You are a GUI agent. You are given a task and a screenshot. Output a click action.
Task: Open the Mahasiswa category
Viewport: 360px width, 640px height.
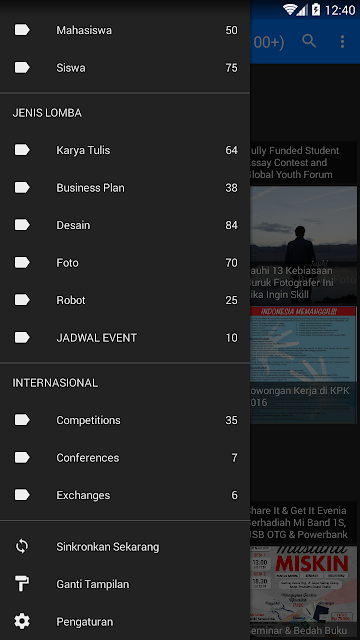coord(125,30)
